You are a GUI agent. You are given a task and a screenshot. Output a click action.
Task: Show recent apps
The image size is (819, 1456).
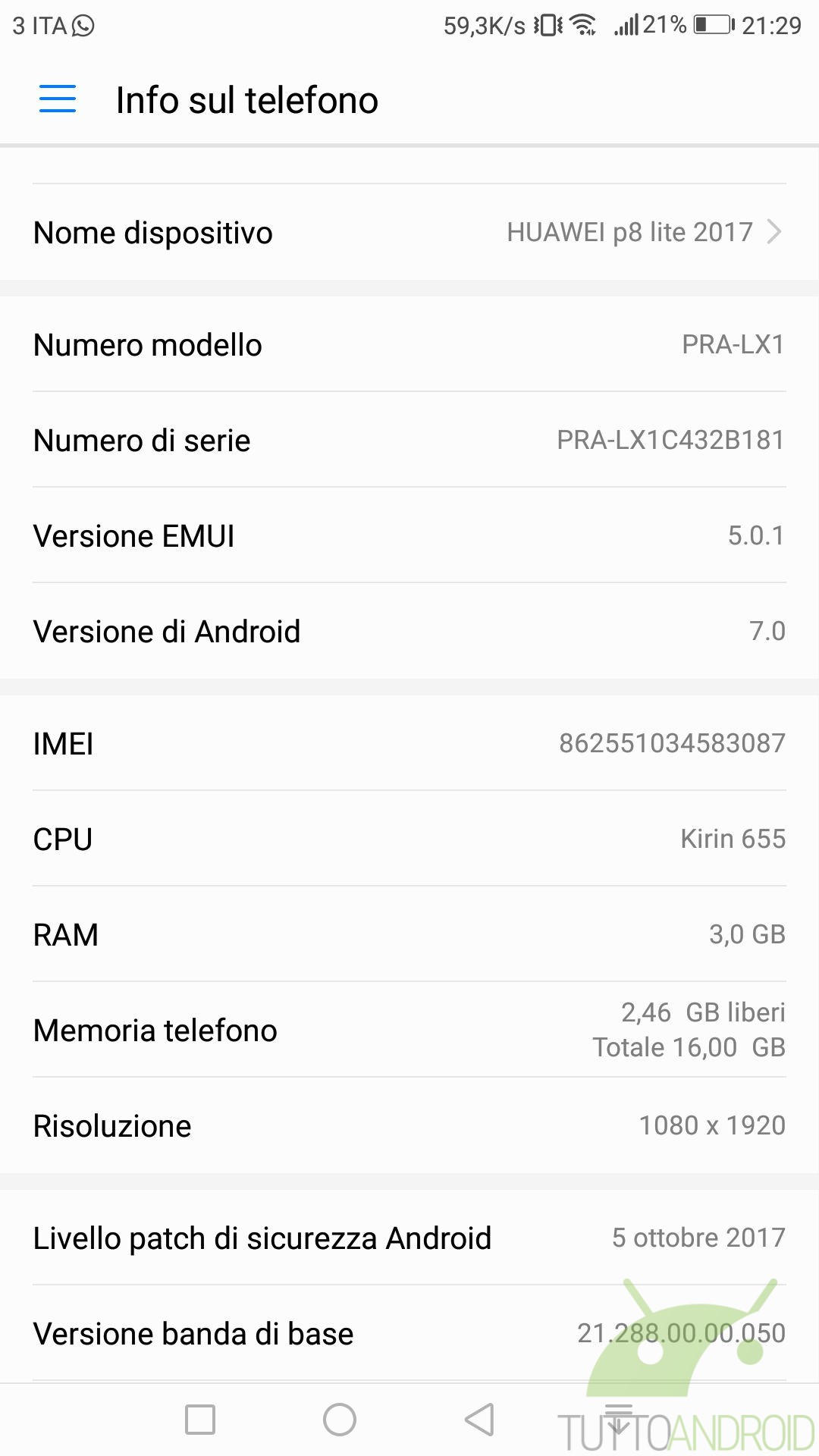click(200, 1420)
